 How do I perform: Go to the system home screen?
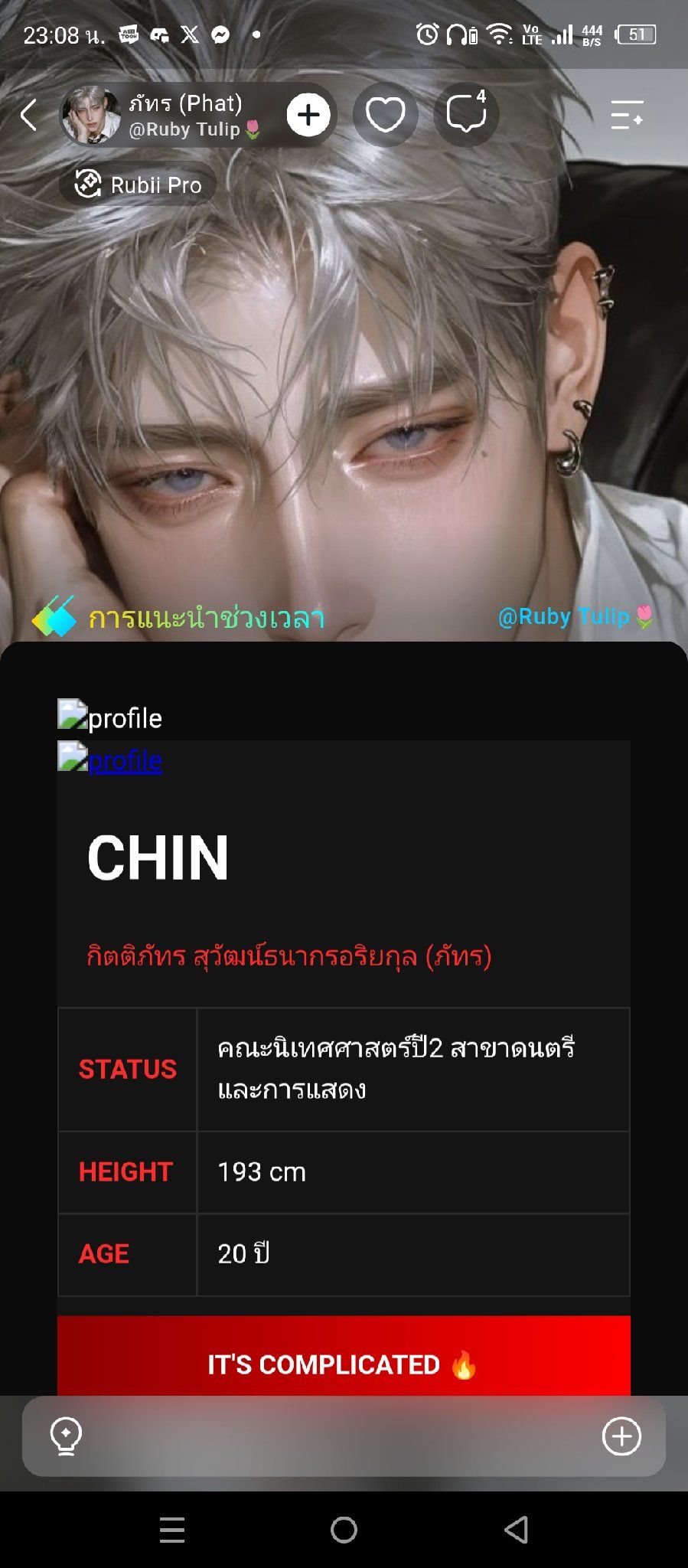coord(344,1530)
